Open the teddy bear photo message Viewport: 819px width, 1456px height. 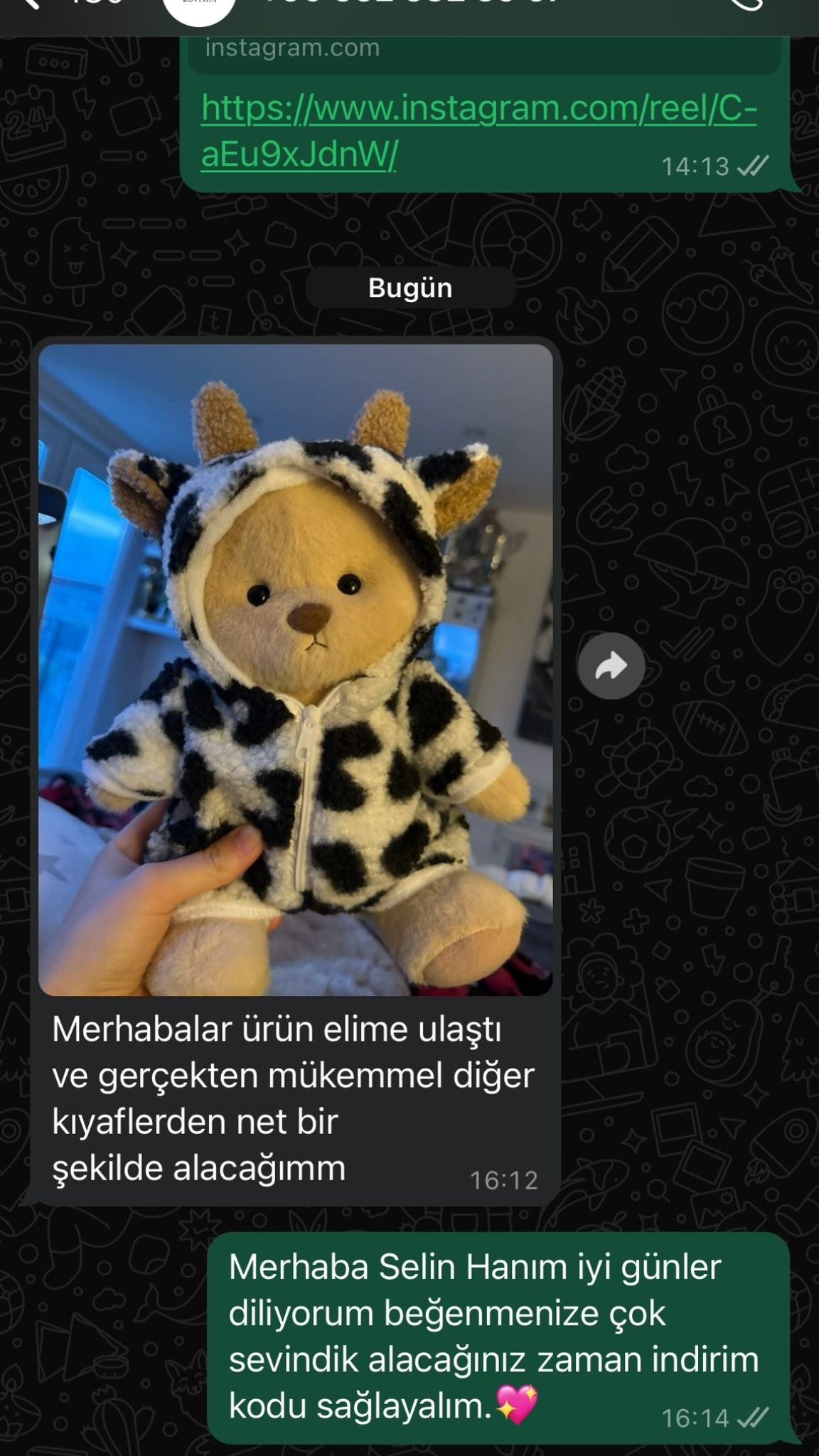coord(295,670)
